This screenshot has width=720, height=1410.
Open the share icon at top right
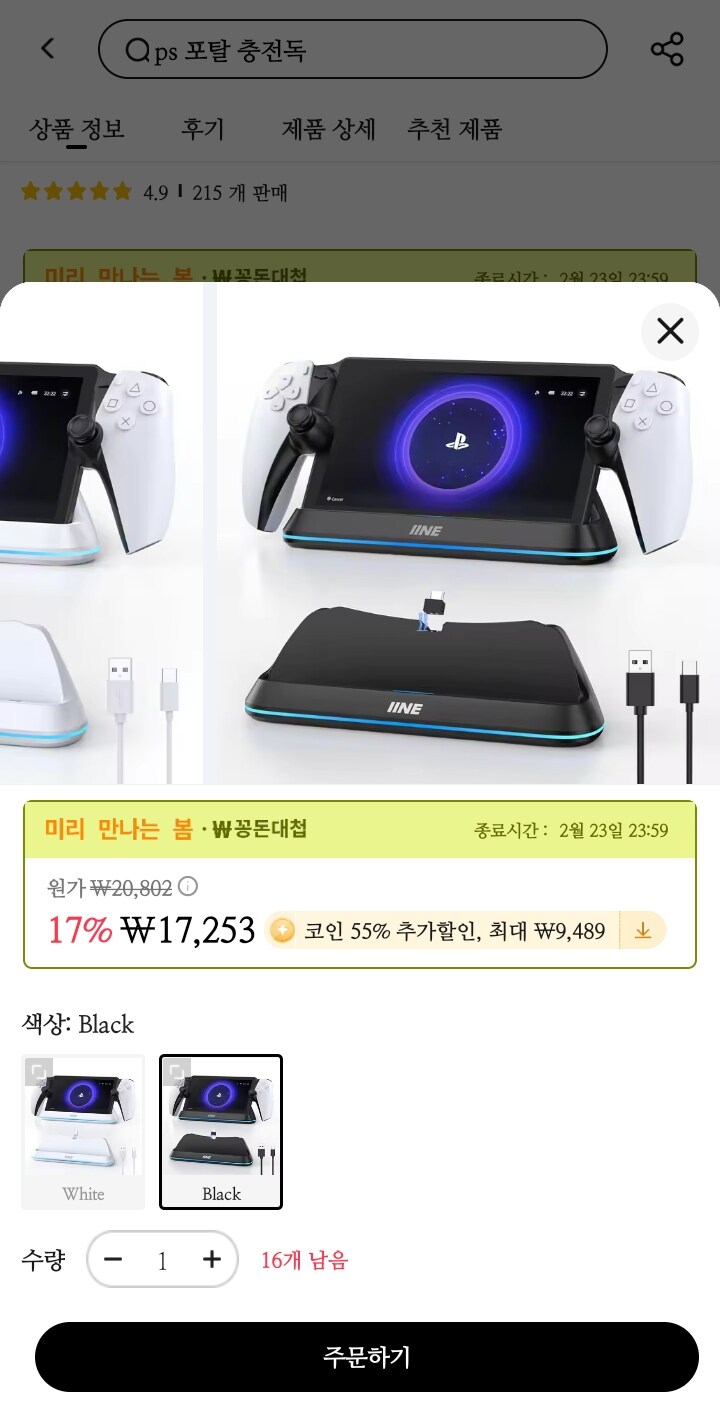pos(668,48)
